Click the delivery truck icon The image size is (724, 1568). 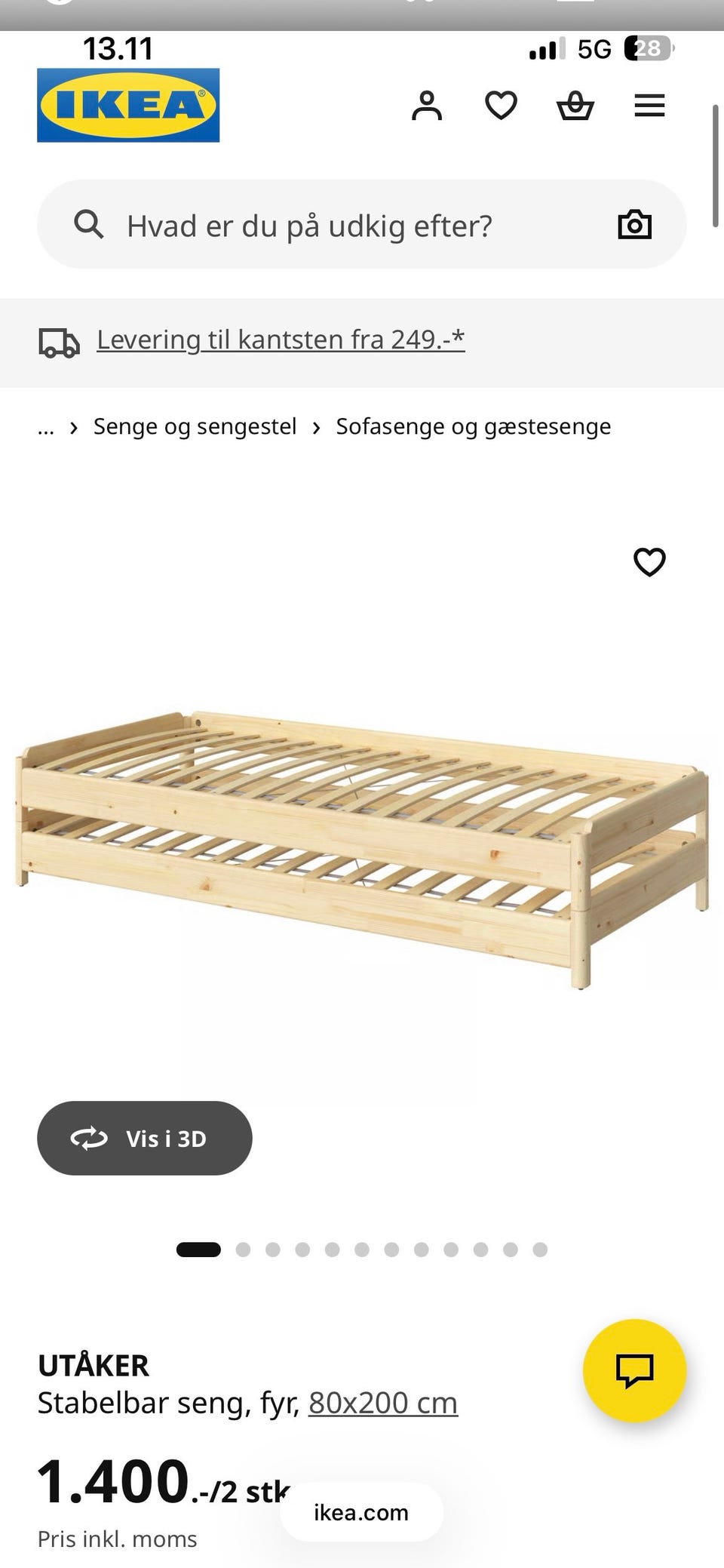pyautogui.click(x=60, y=342)
